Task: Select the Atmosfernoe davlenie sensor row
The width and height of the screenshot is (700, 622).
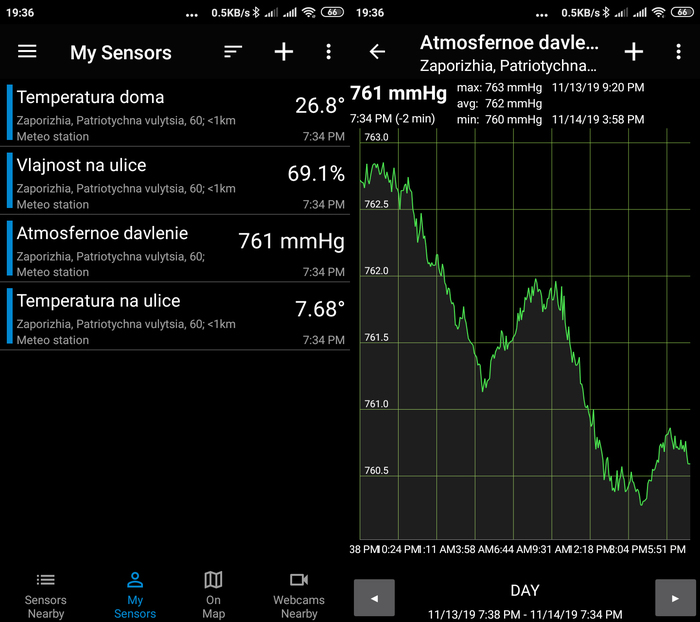Action: click(x=176, y=249)
